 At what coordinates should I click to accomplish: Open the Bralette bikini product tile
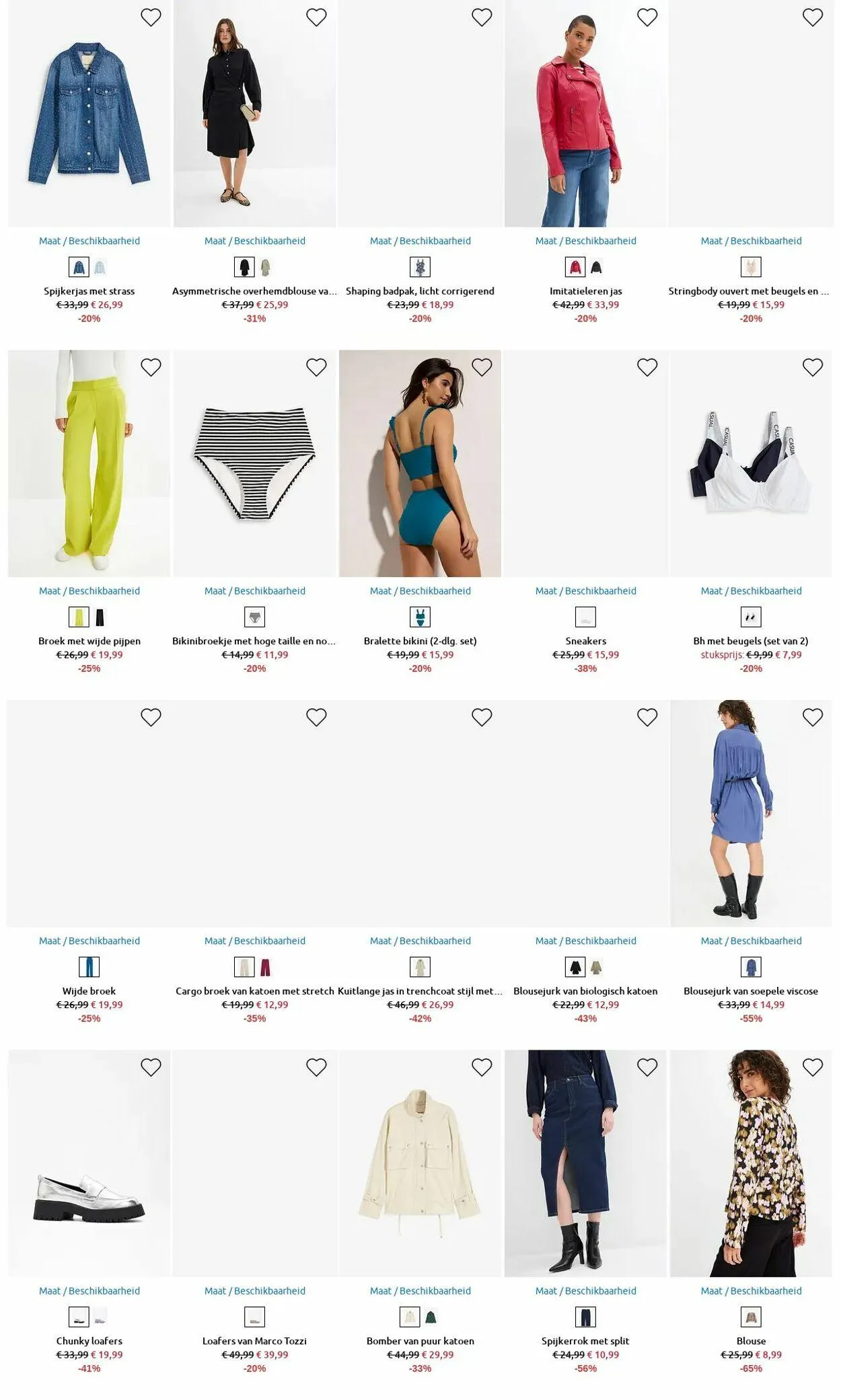click(x=420, y=463)
